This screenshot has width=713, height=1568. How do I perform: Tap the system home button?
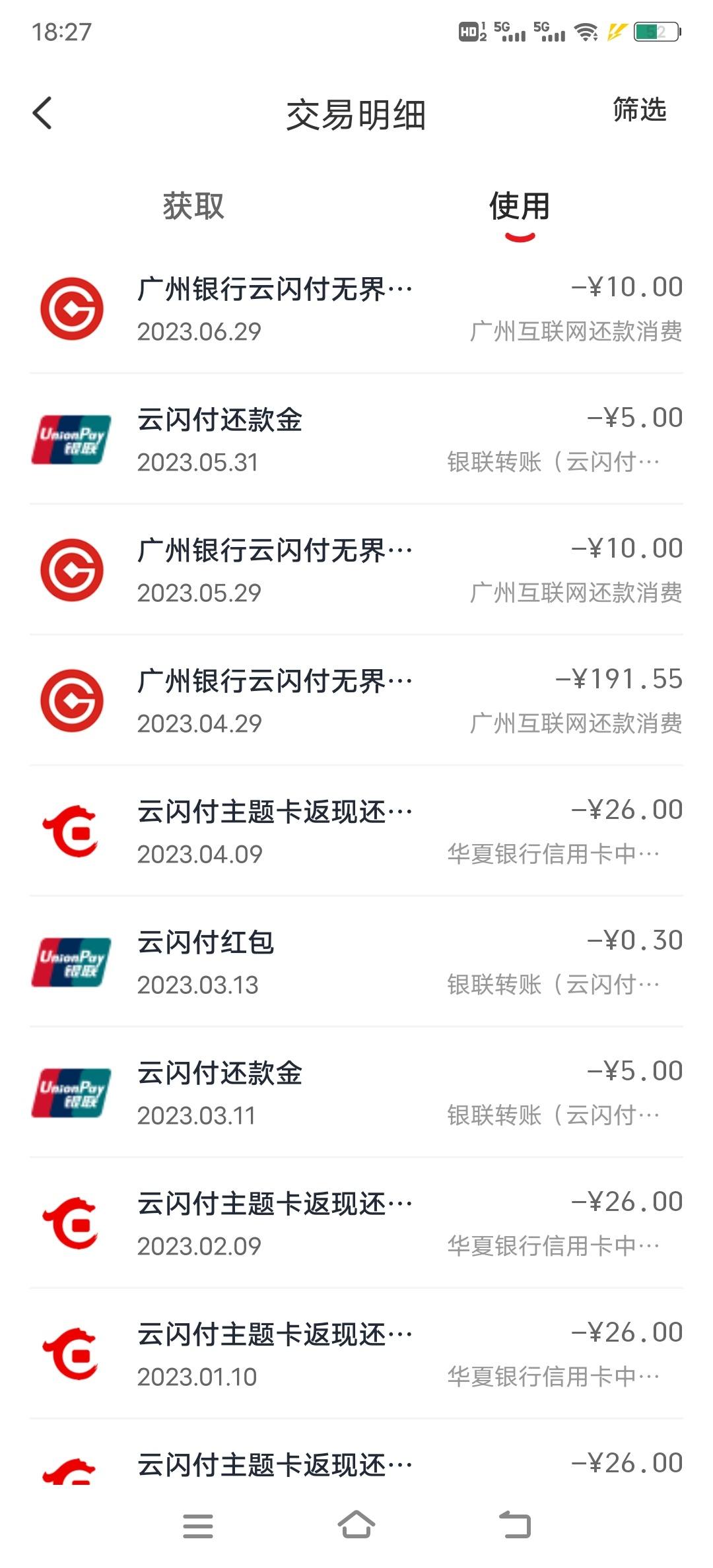356,1524
